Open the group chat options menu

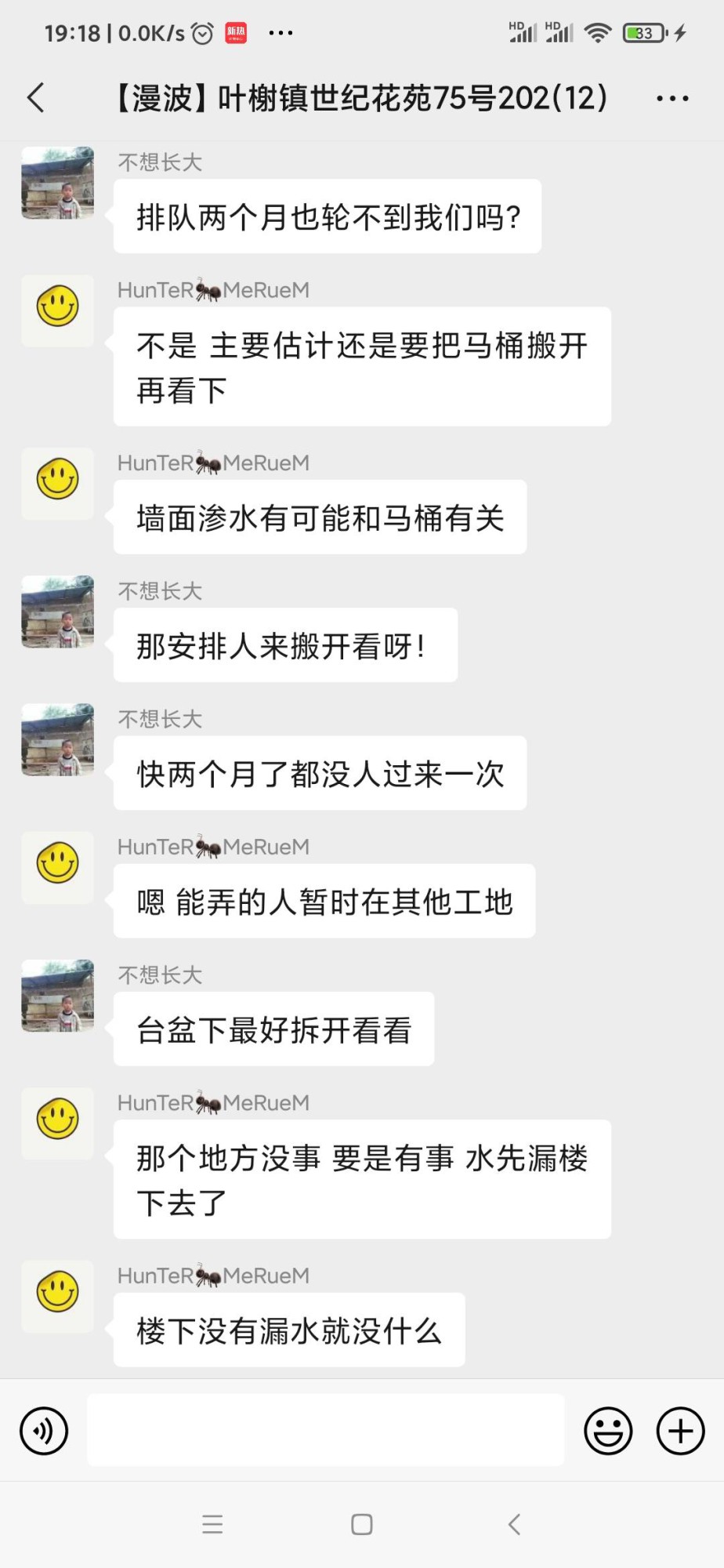coord(672,99)
